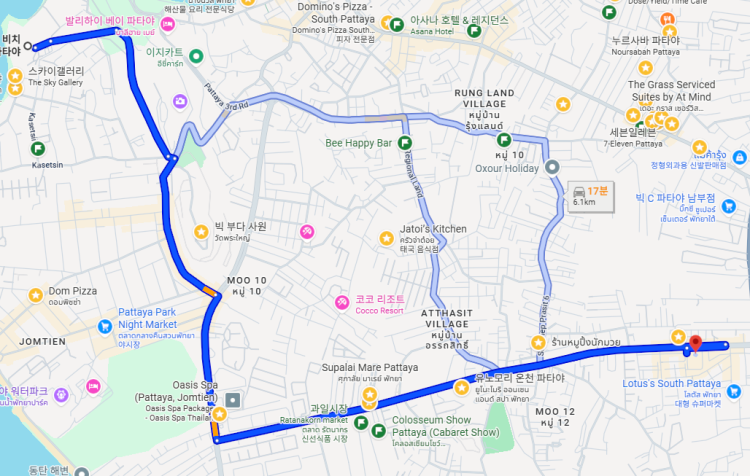The height and width of the screenshot is (476, 750).
Task: Open the Ratanakorn market marker
Action: click(361, 421)
